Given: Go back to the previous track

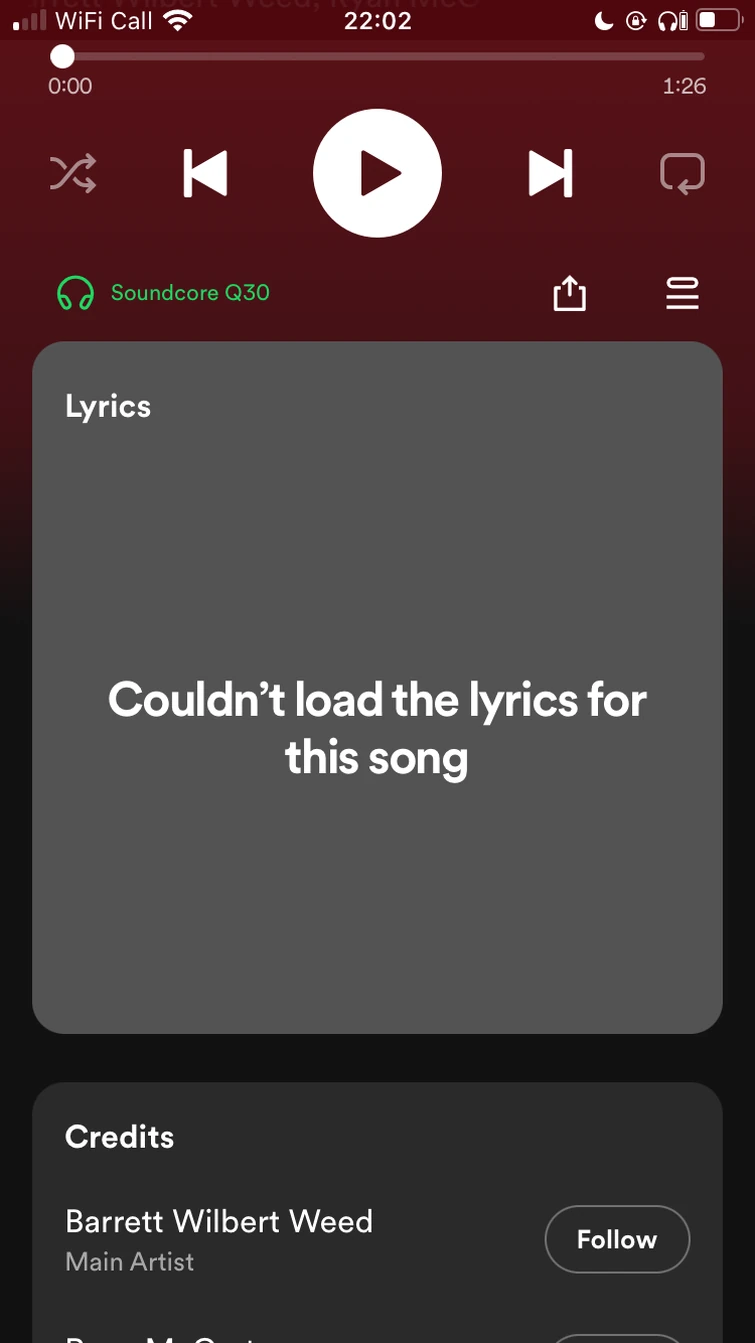Looking at the screenshot, I should [x=205, y=173].
